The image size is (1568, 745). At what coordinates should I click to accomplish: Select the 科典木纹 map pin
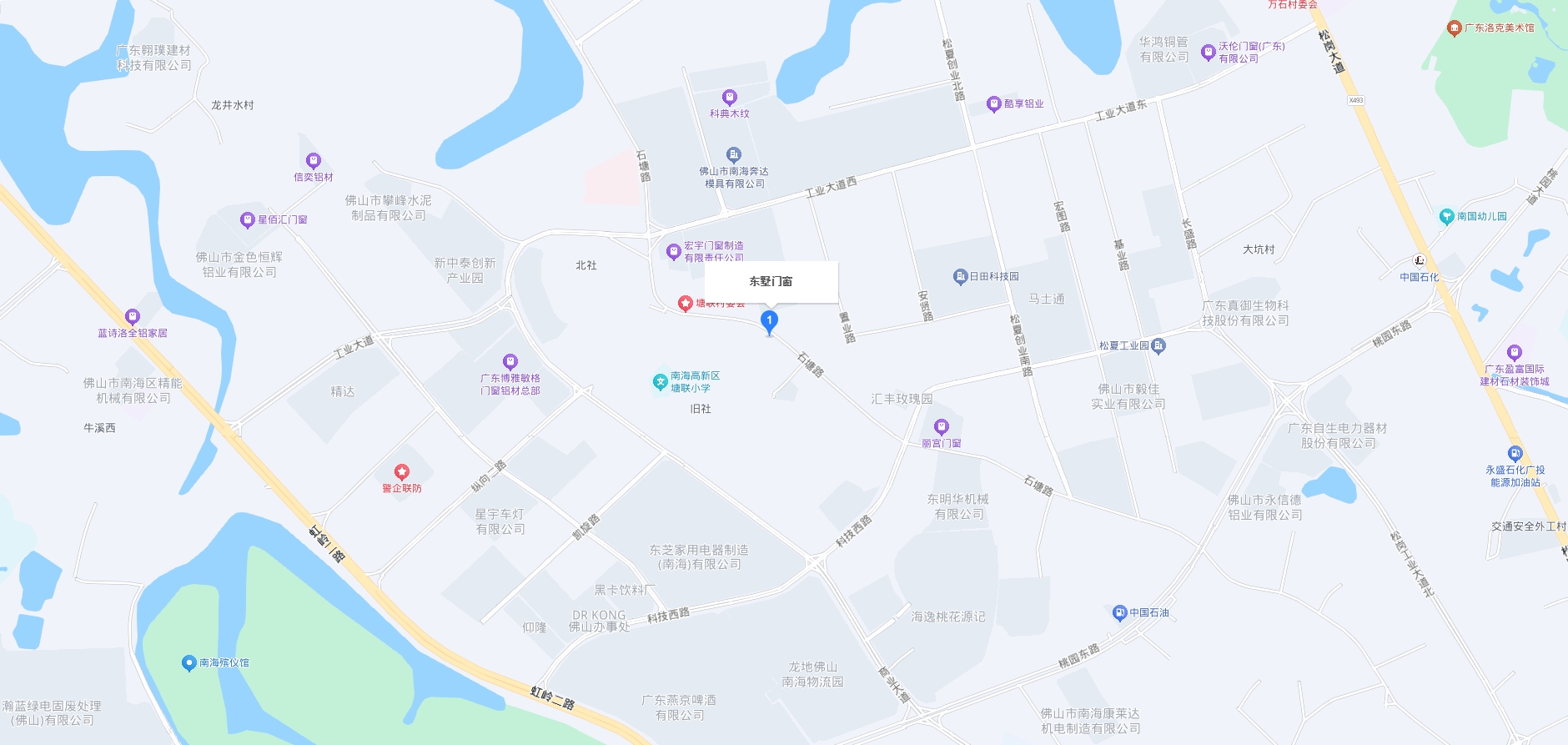[x=730, y=98]
